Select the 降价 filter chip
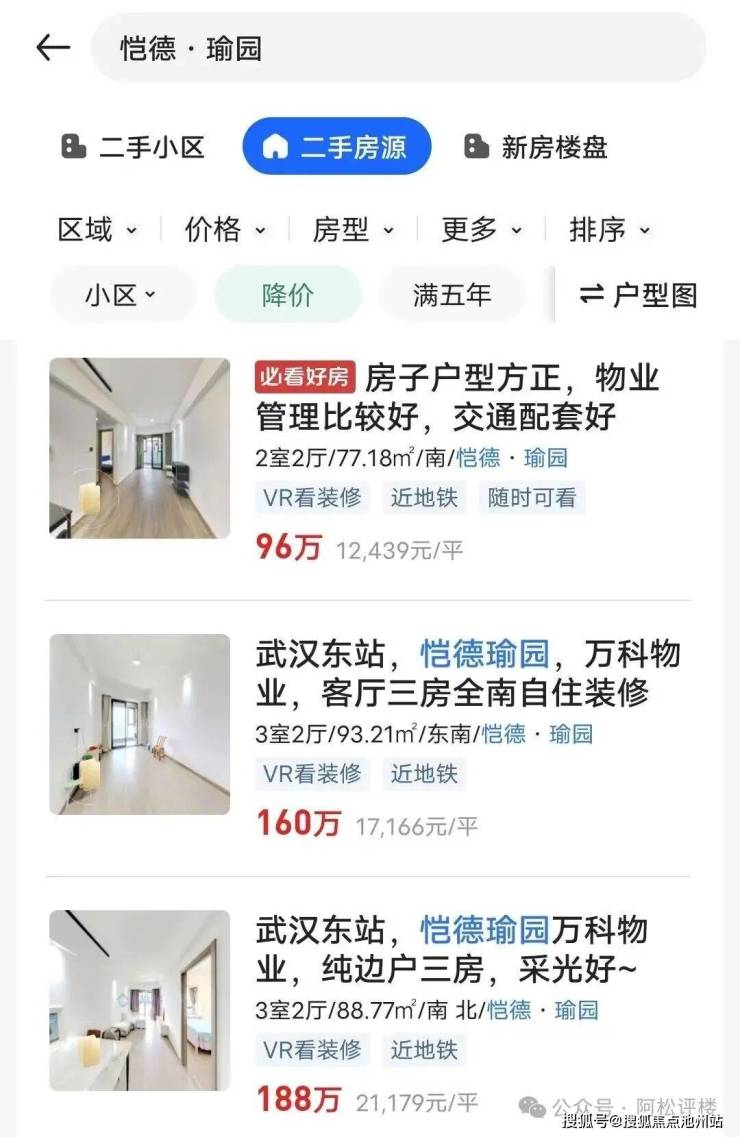Viewport: 740px width, 1137px height. click(x=288, y=295)
